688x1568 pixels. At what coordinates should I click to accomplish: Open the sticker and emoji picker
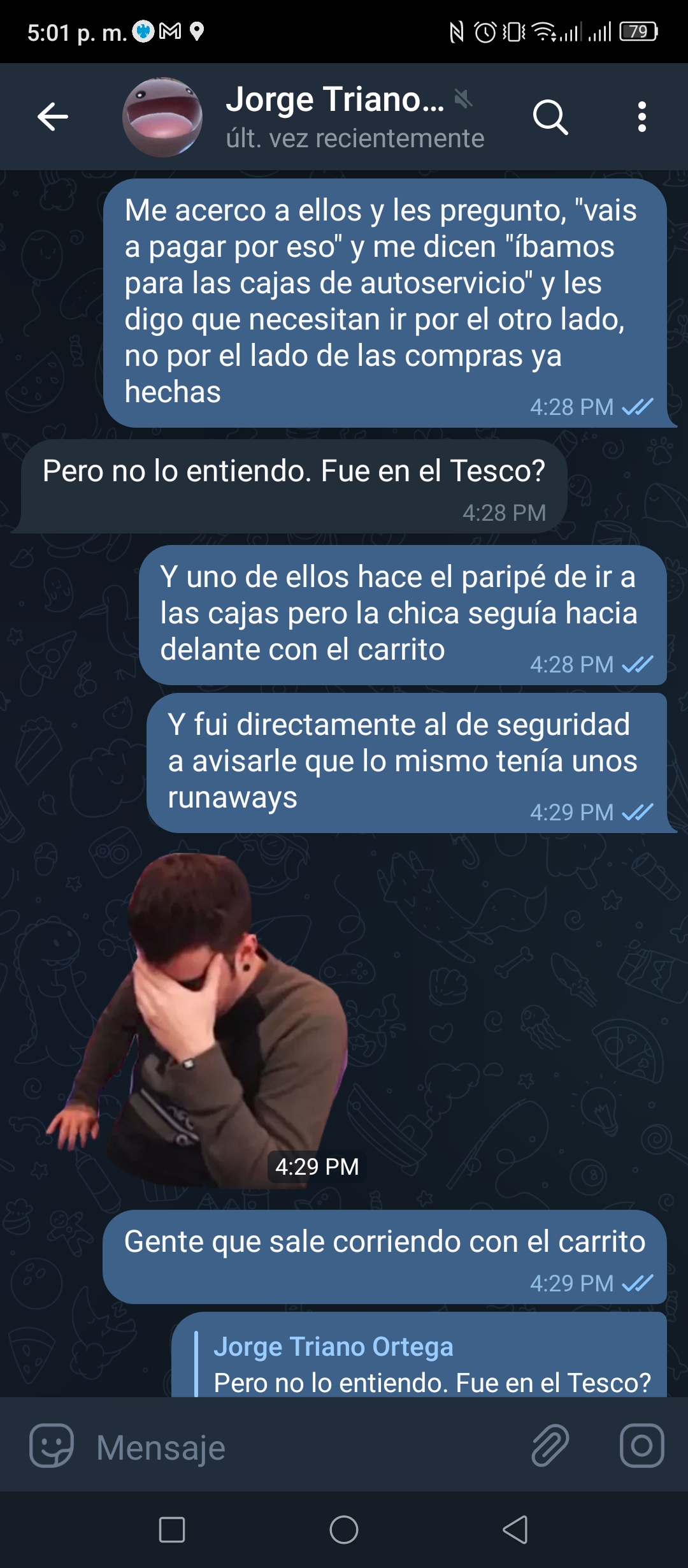tap(52, 1446)
